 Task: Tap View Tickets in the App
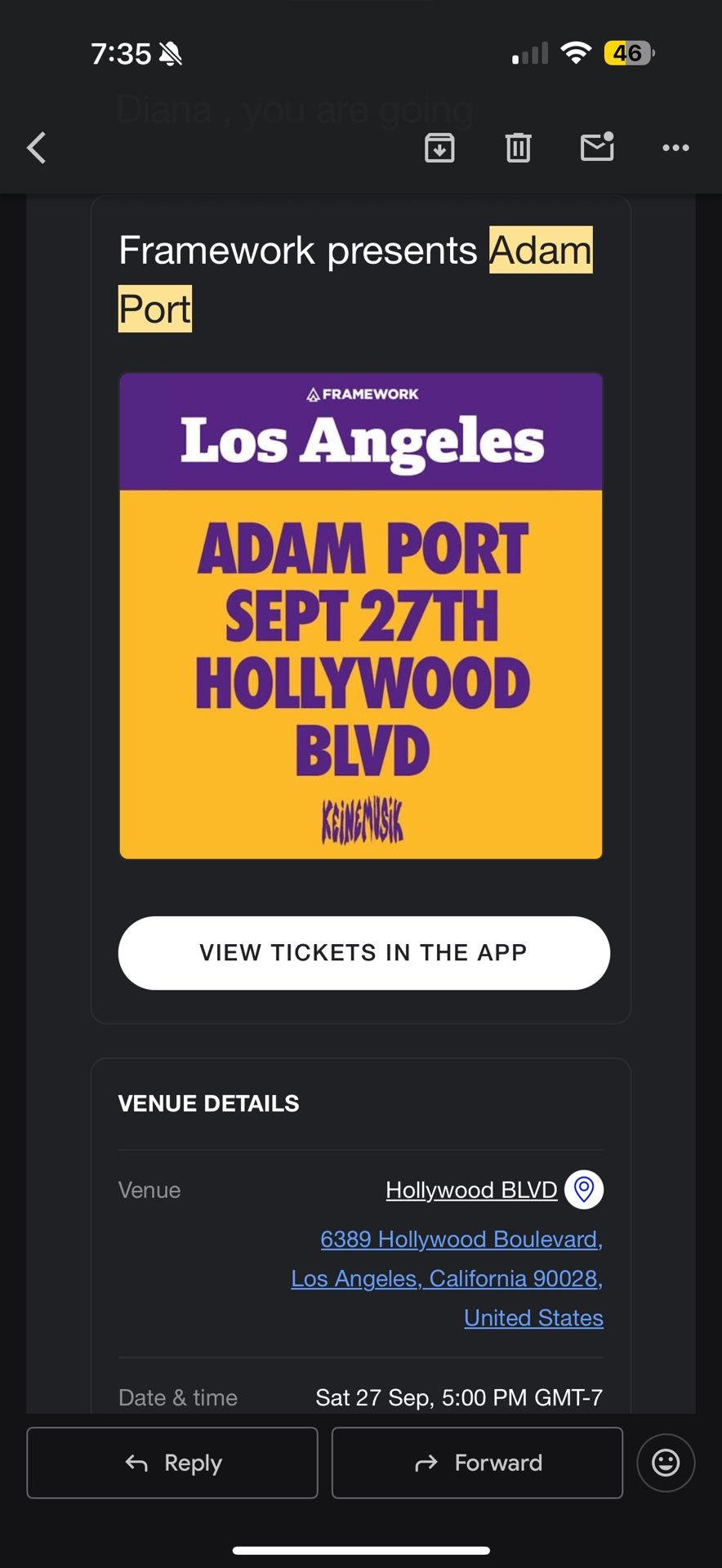pos(363,952)
